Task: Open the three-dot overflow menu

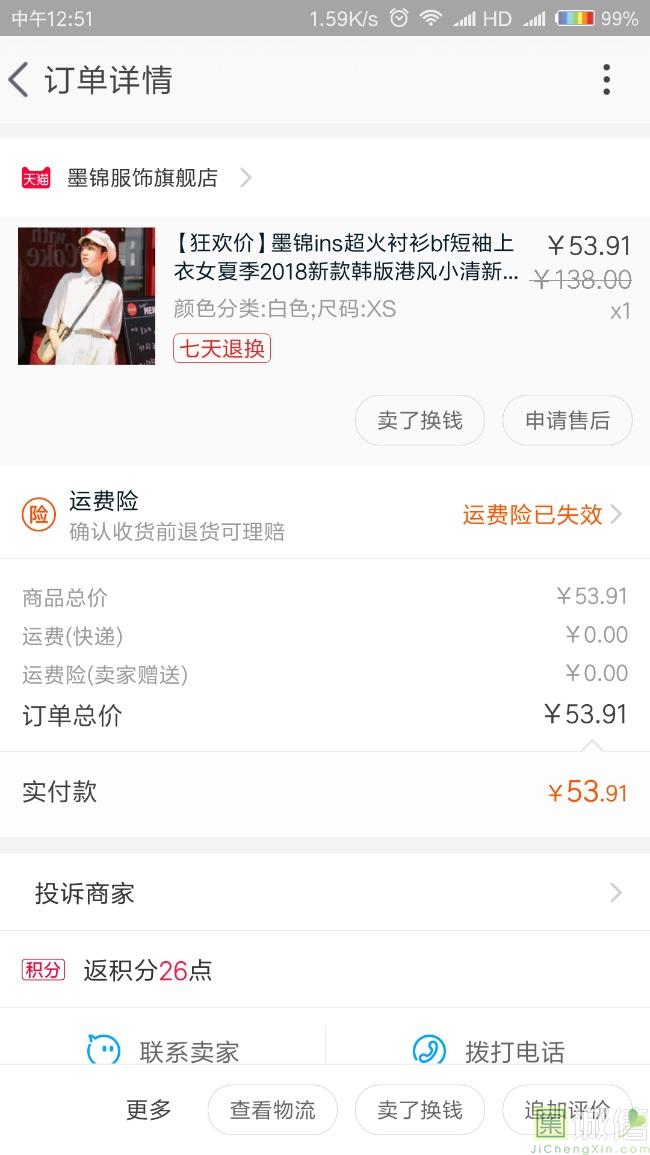Action: tap(606, 80)
